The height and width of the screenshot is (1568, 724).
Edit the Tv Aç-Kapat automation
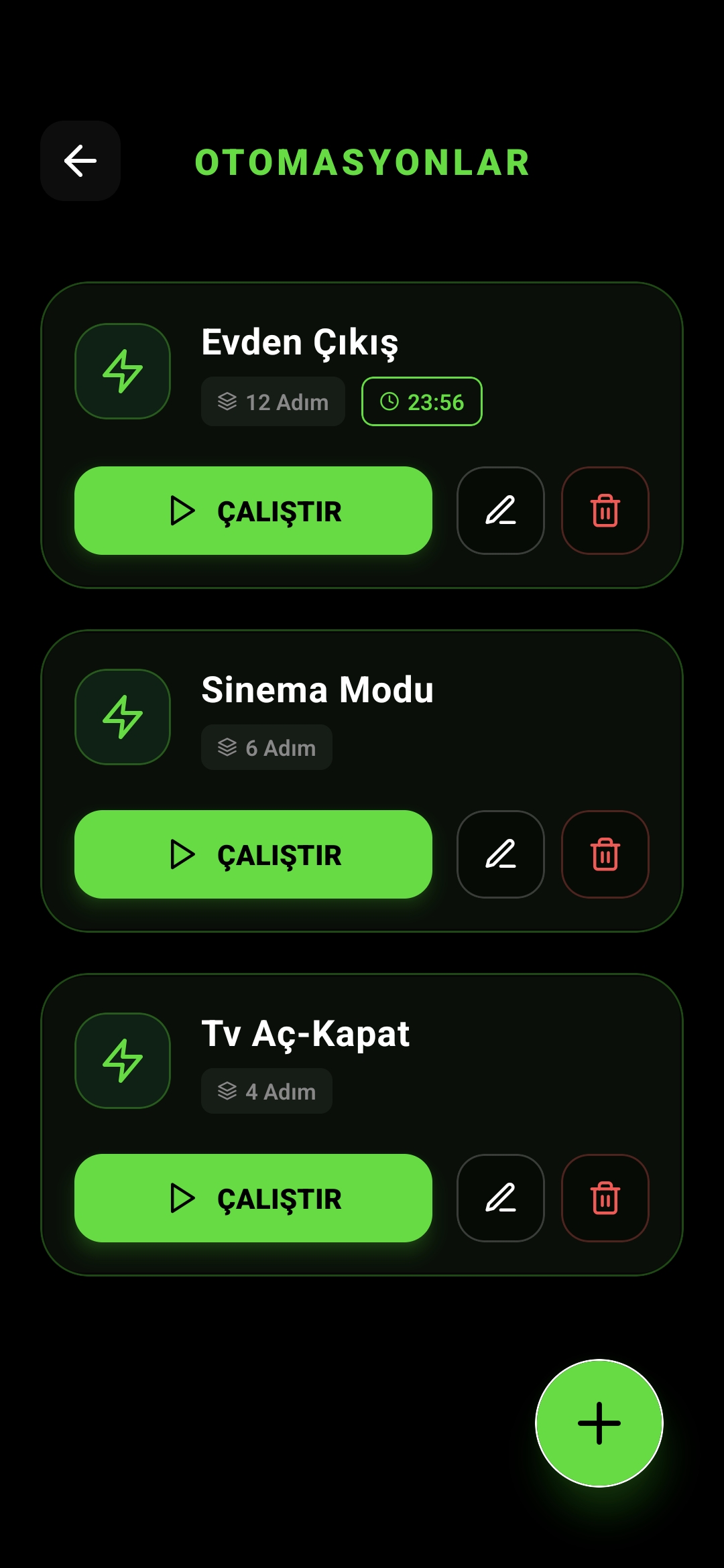point(500,1198)
